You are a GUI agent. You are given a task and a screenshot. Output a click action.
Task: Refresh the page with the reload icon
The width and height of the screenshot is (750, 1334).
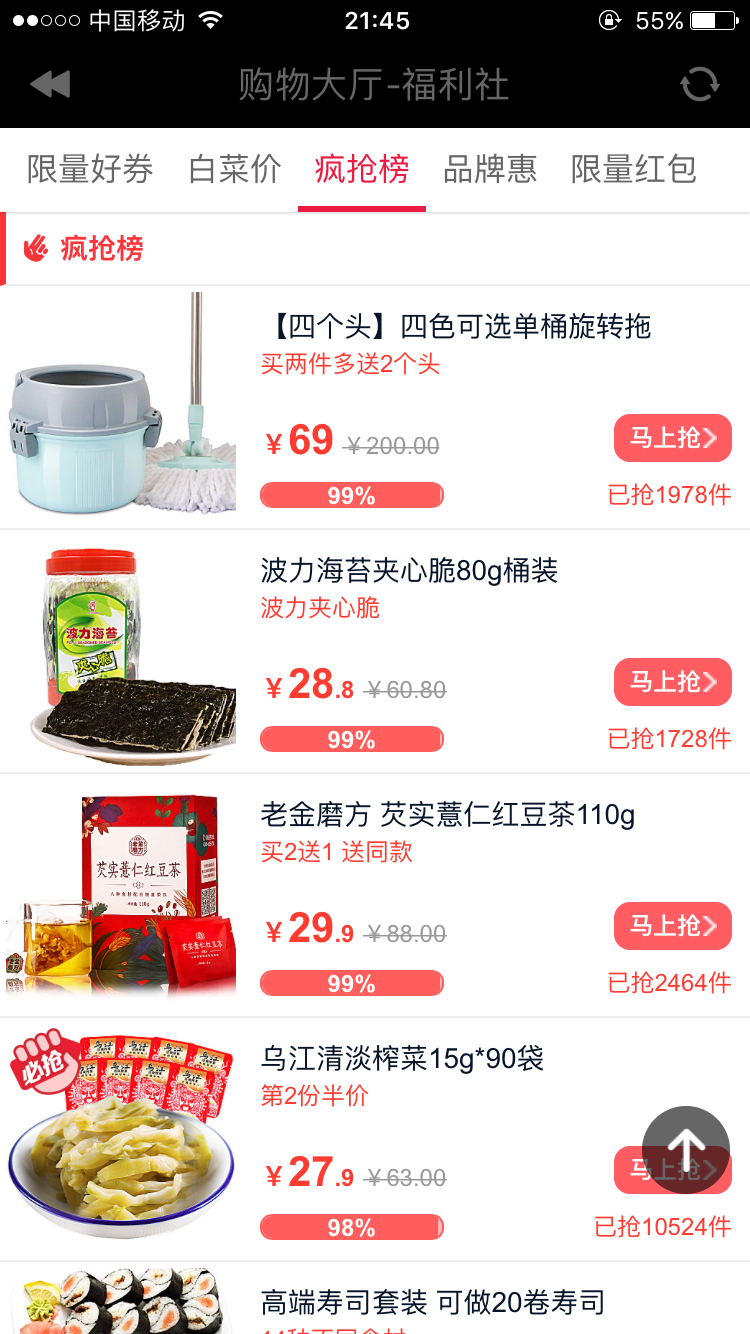click(x=699, y=85)
